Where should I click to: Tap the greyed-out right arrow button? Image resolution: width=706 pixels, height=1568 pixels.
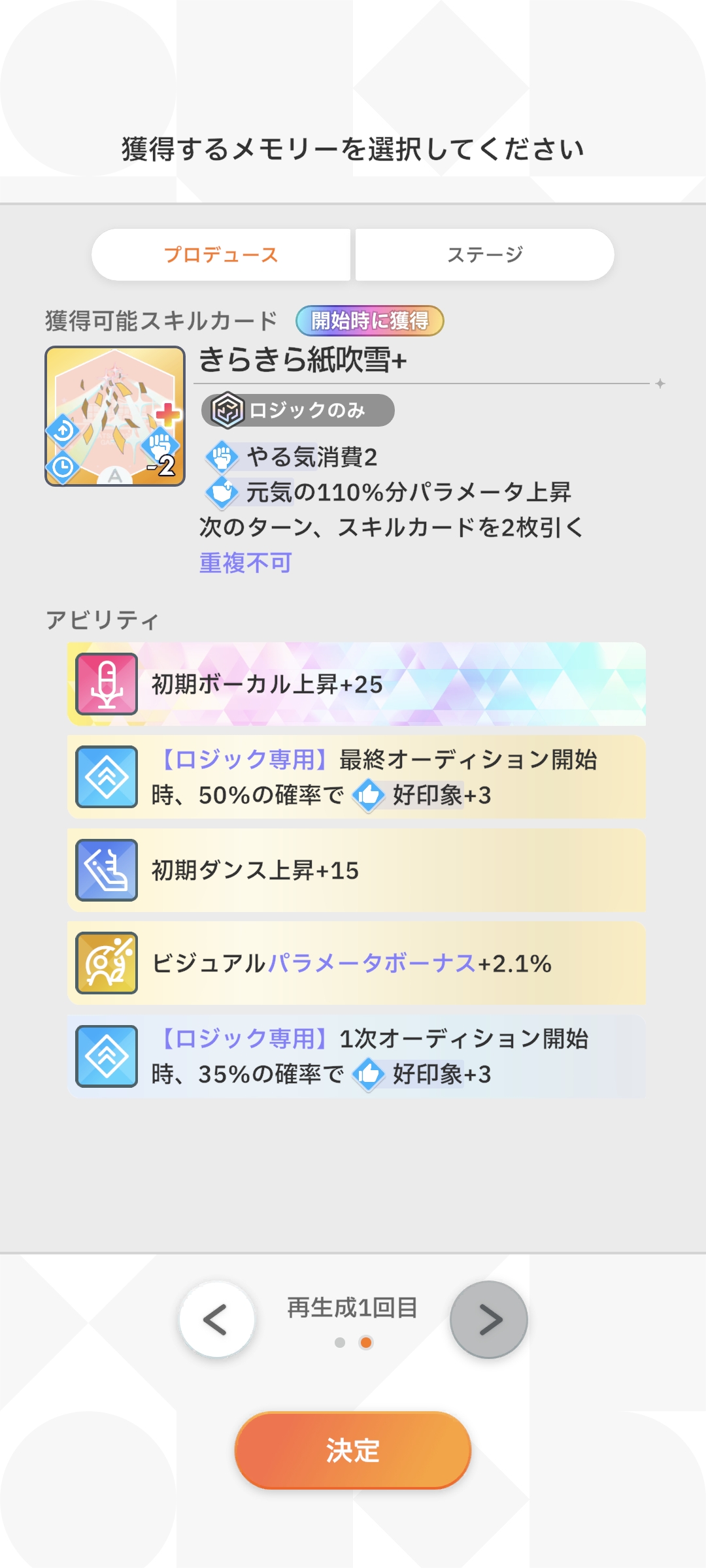[x=488, y=1320]
